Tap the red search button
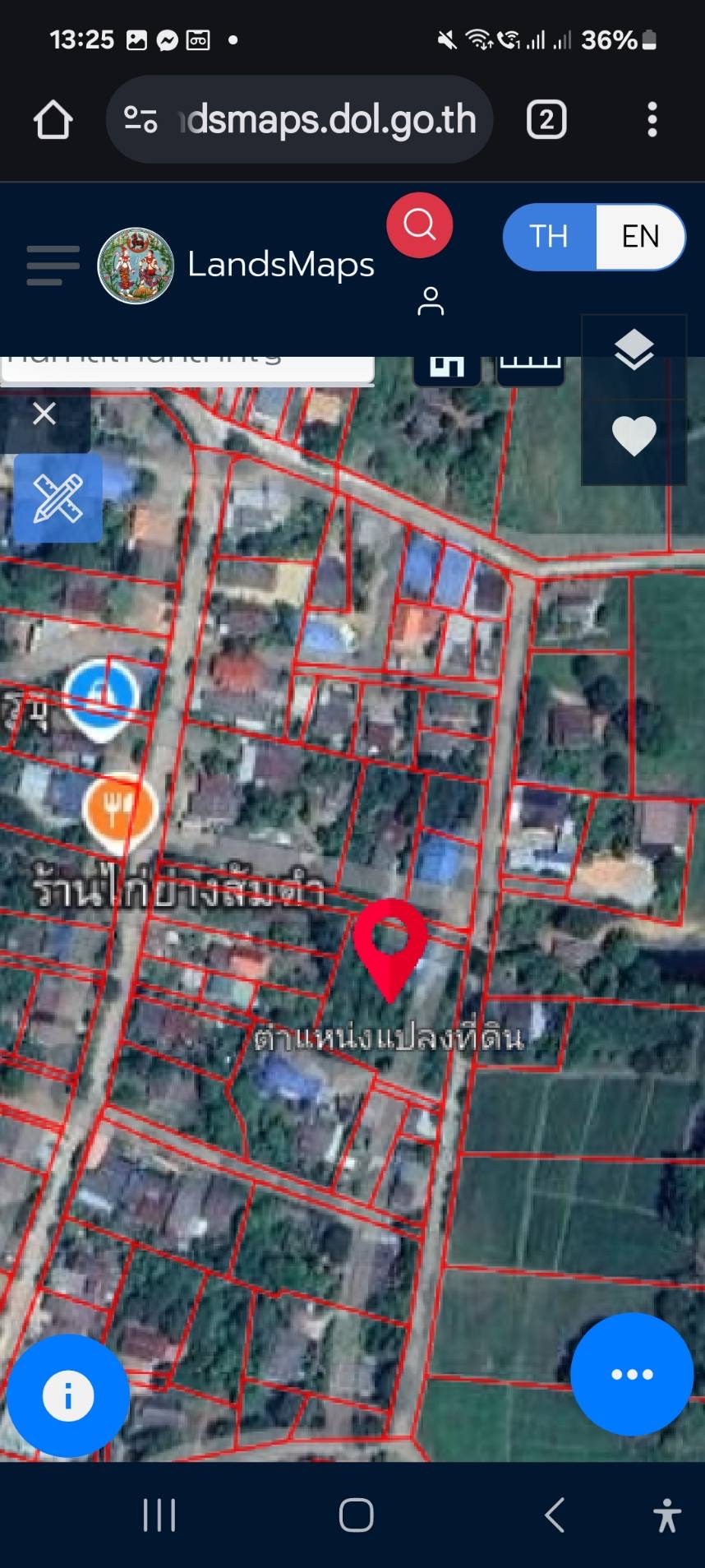Screen dimensions: 705x1568 (420, 225)
